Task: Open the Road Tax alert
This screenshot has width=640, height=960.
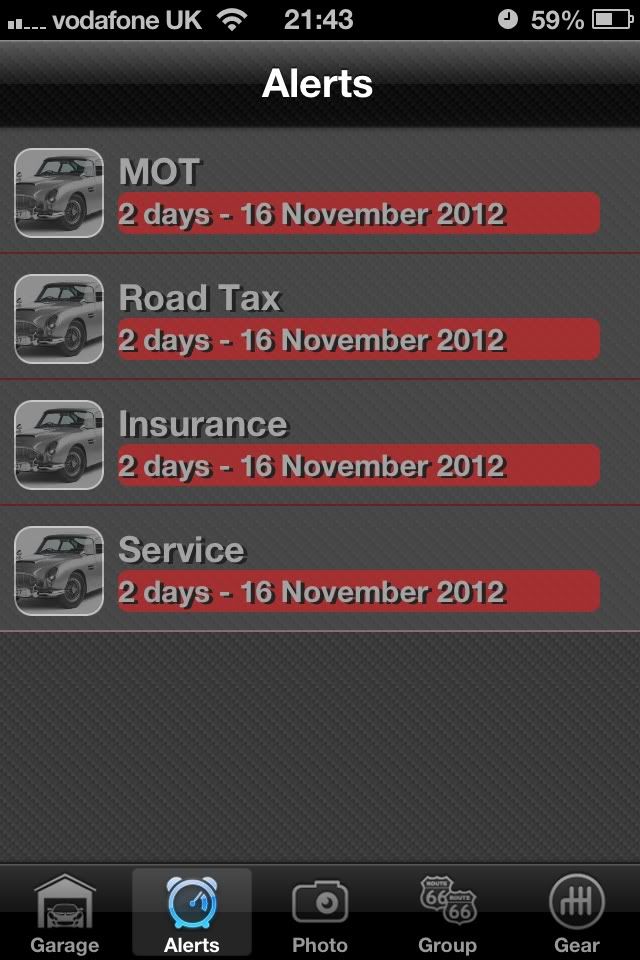Action: pyautogui.click(x=320, y=318)
